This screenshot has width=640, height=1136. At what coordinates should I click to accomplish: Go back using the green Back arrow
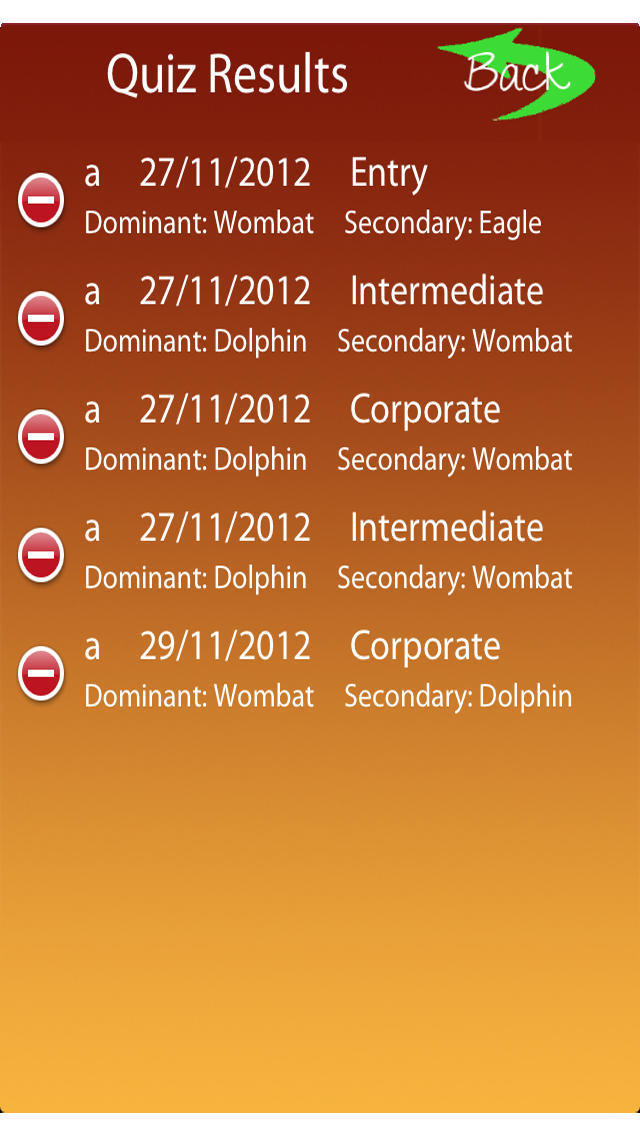point(517,74)
